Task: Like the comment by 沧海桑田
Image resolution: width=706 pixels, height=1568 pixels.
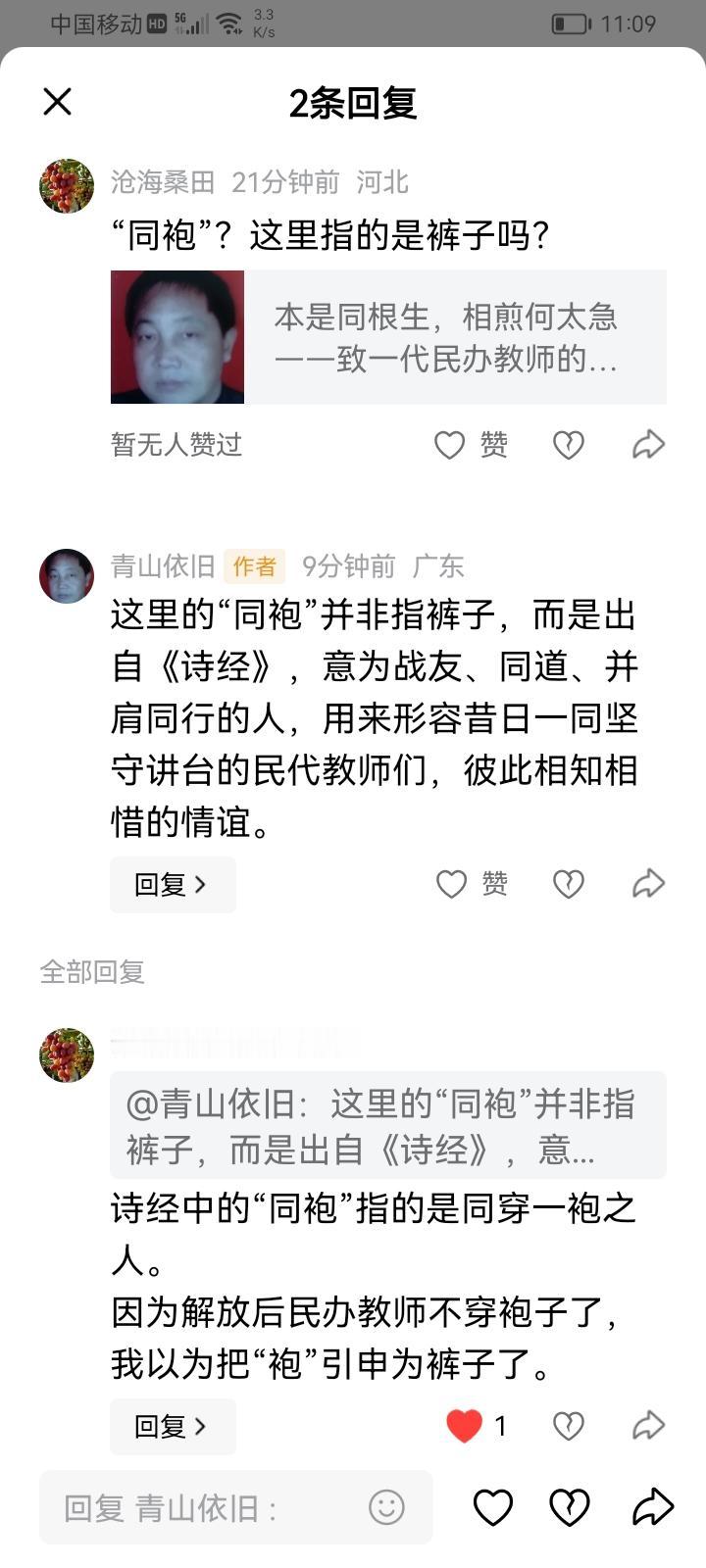Action: point(449,444)
